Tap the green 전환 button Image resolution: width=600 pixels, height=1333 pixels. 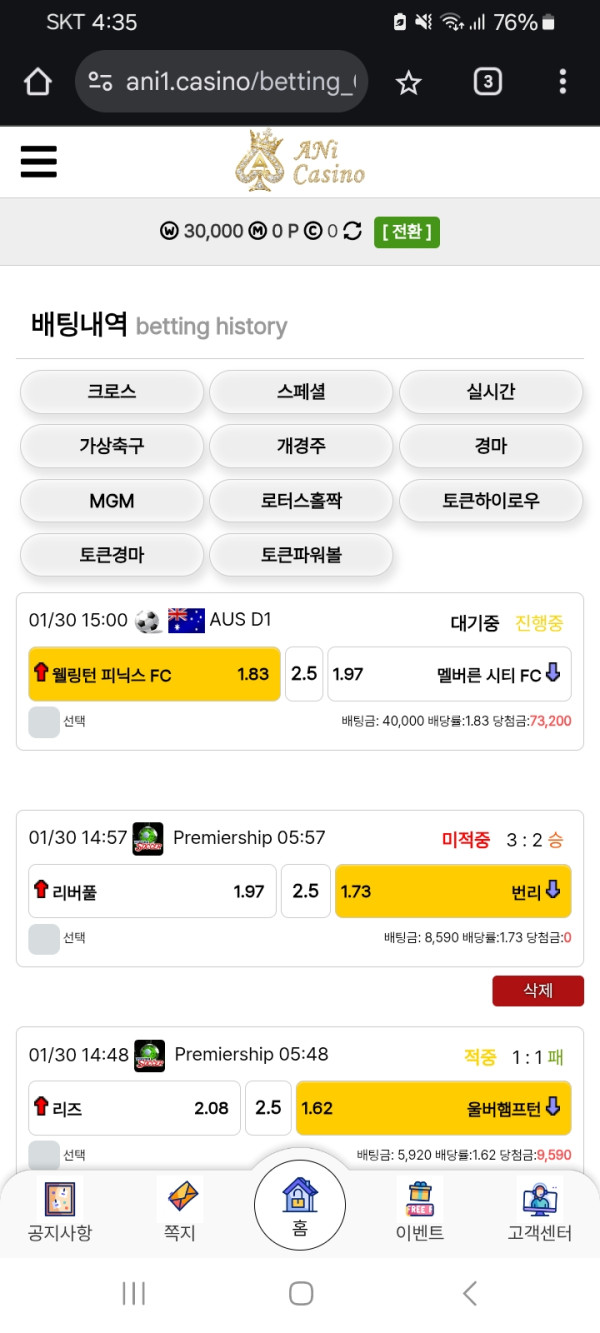(x=406, y=232)
